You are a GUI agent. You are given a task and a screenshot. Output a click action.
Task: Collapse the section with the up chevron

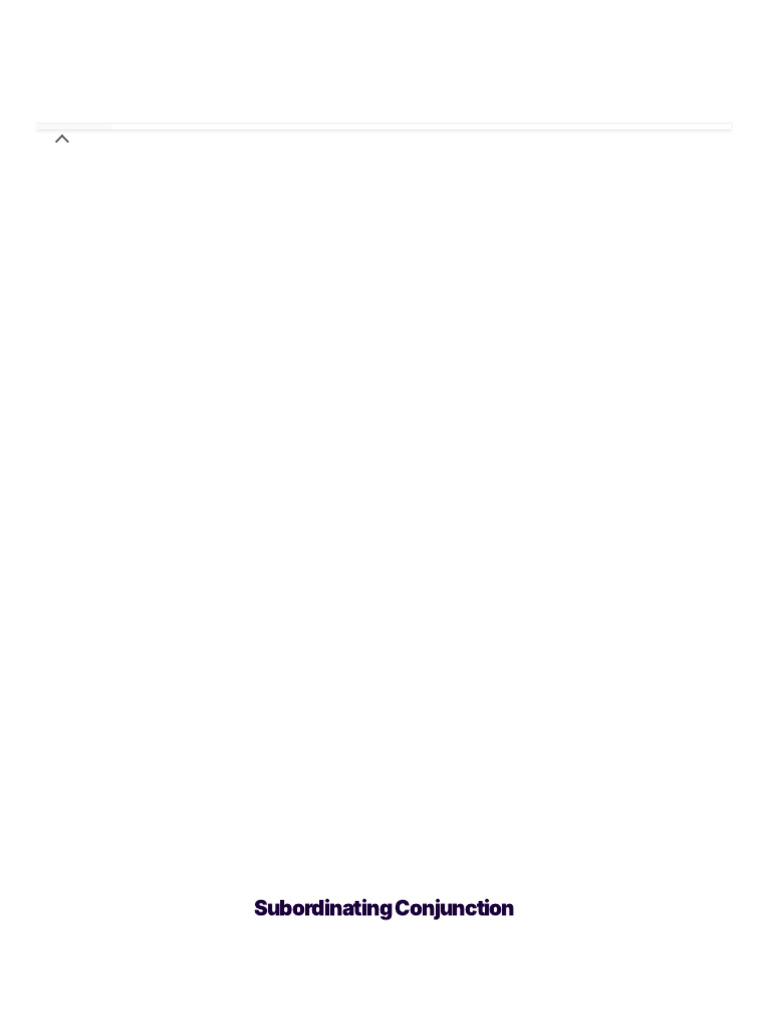tap(62, 139)
